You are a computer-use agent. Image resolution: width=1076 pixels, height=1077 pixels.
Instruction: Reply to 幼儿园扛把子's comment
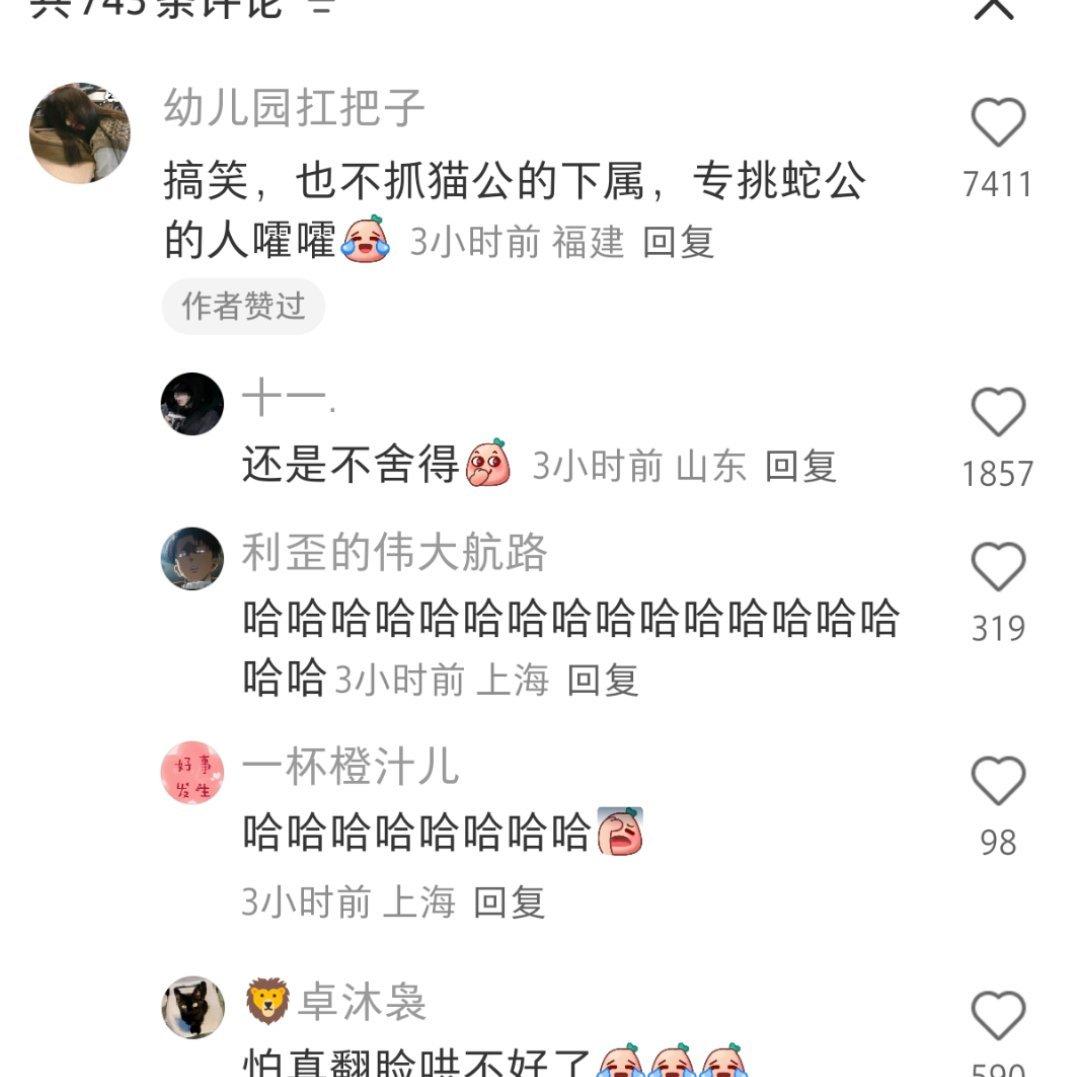tap(678, 242)
